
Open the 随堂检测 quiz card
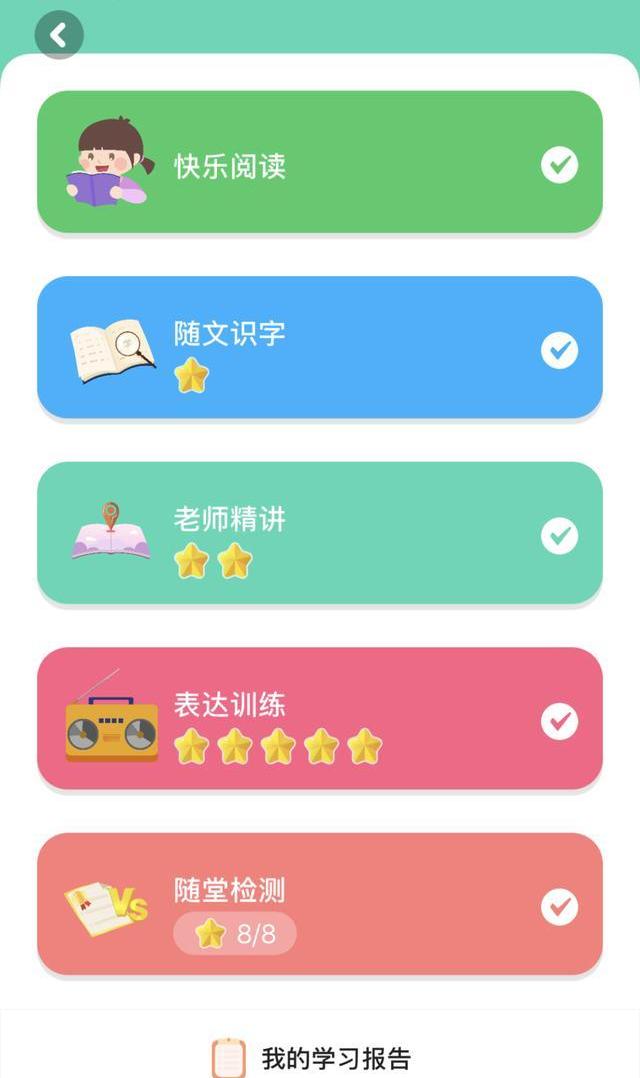320,904
